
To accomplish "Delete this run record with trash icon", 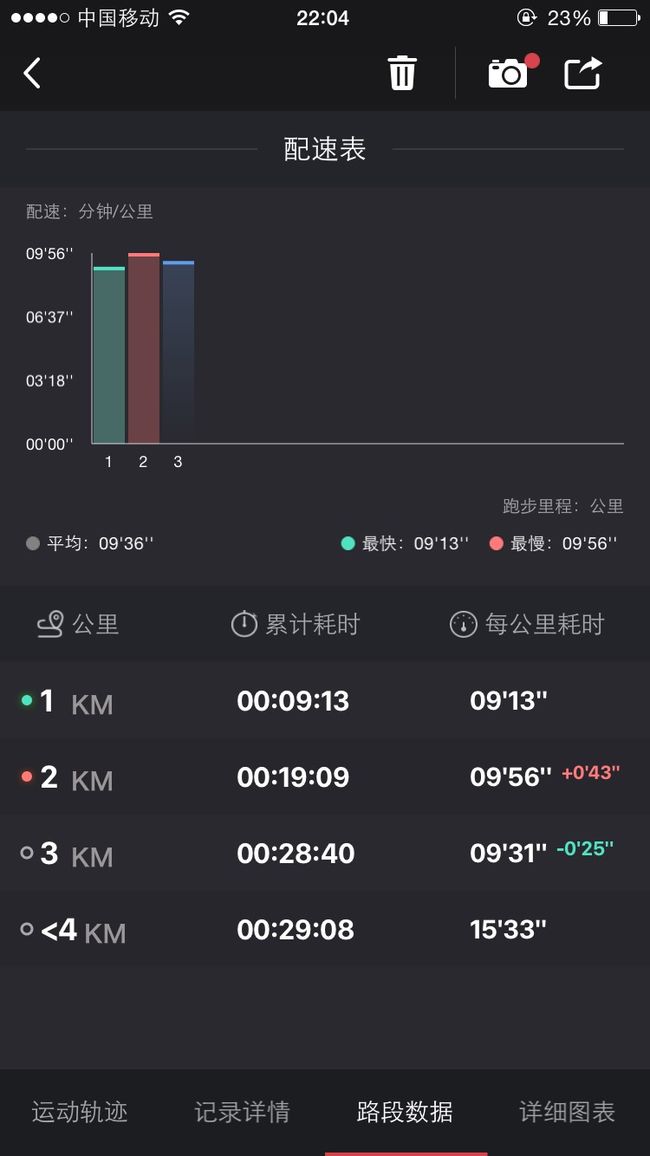I will tap(402, 72).
